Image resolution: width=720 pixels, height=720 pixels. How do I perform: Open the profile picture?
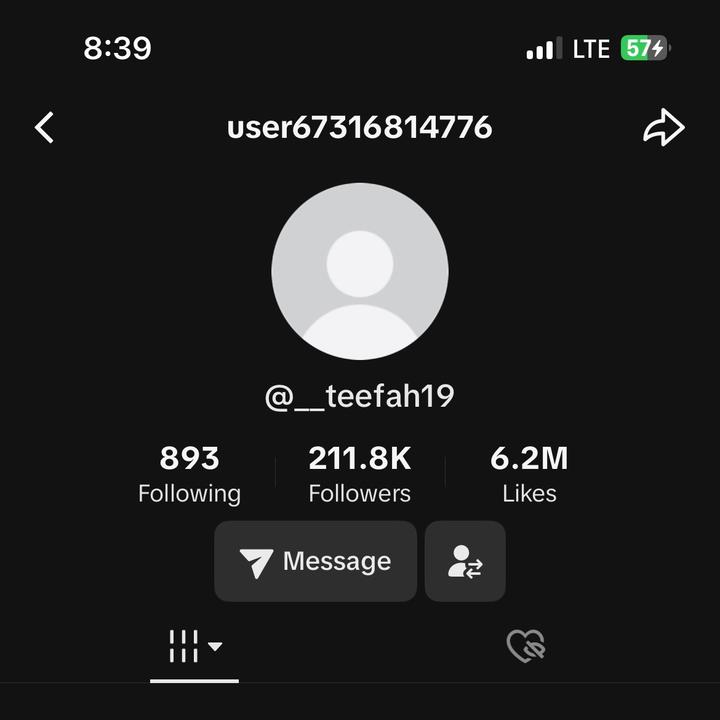click(x=360, y=271)
